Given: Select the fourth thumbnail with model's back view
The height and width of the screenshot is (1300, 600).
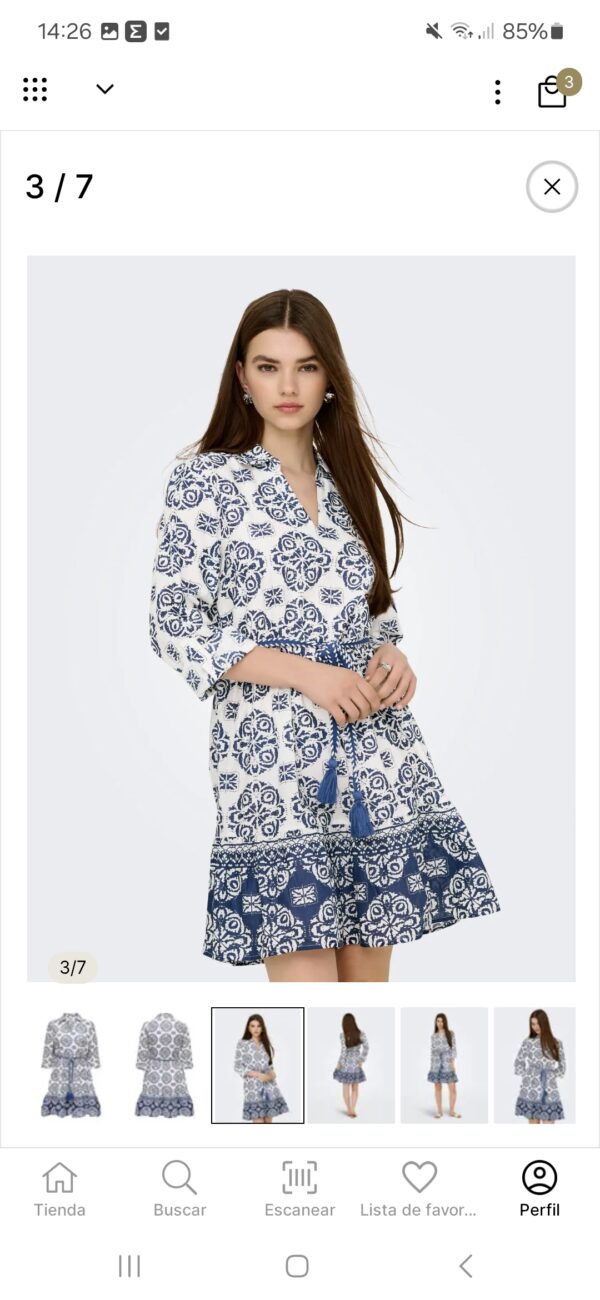Looking at the screenshot, I should click(x=351, y=1065).
